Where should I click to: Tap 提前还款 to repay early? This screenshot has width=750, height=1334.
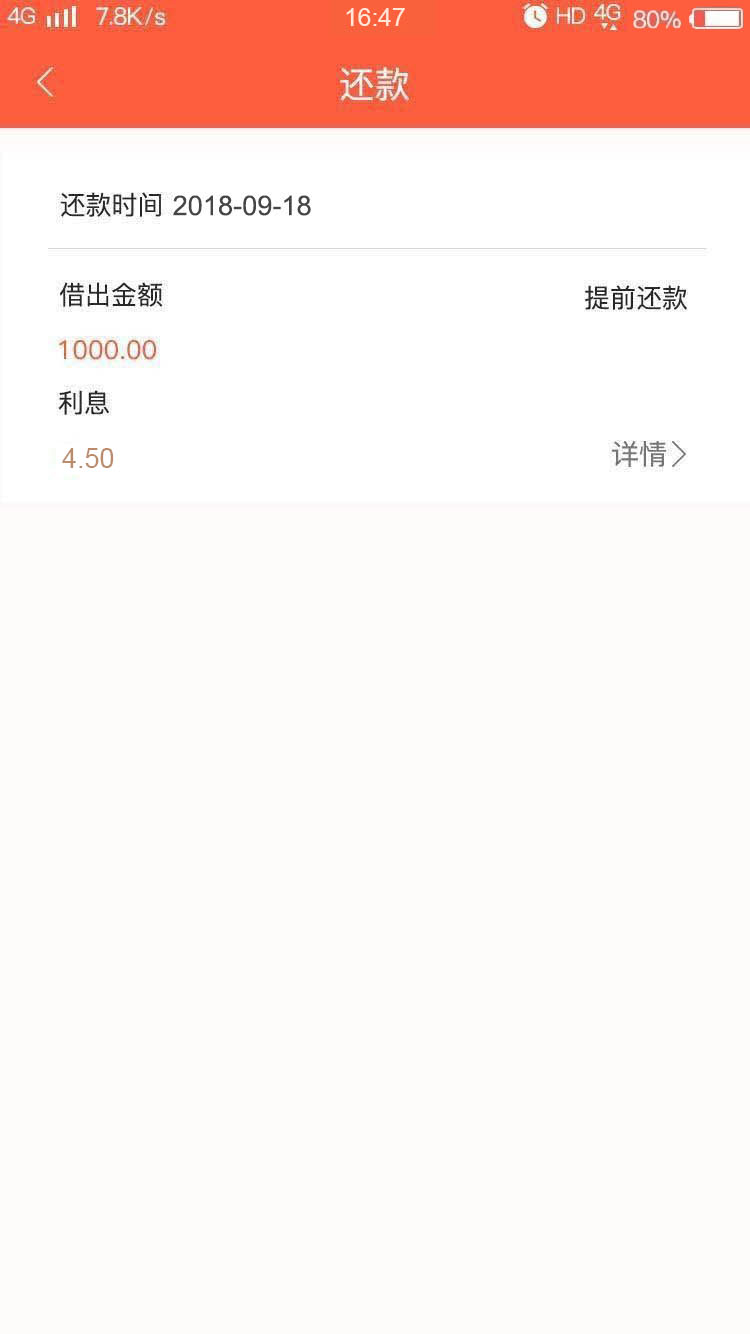pyautogui.click(x=636, y=298)
